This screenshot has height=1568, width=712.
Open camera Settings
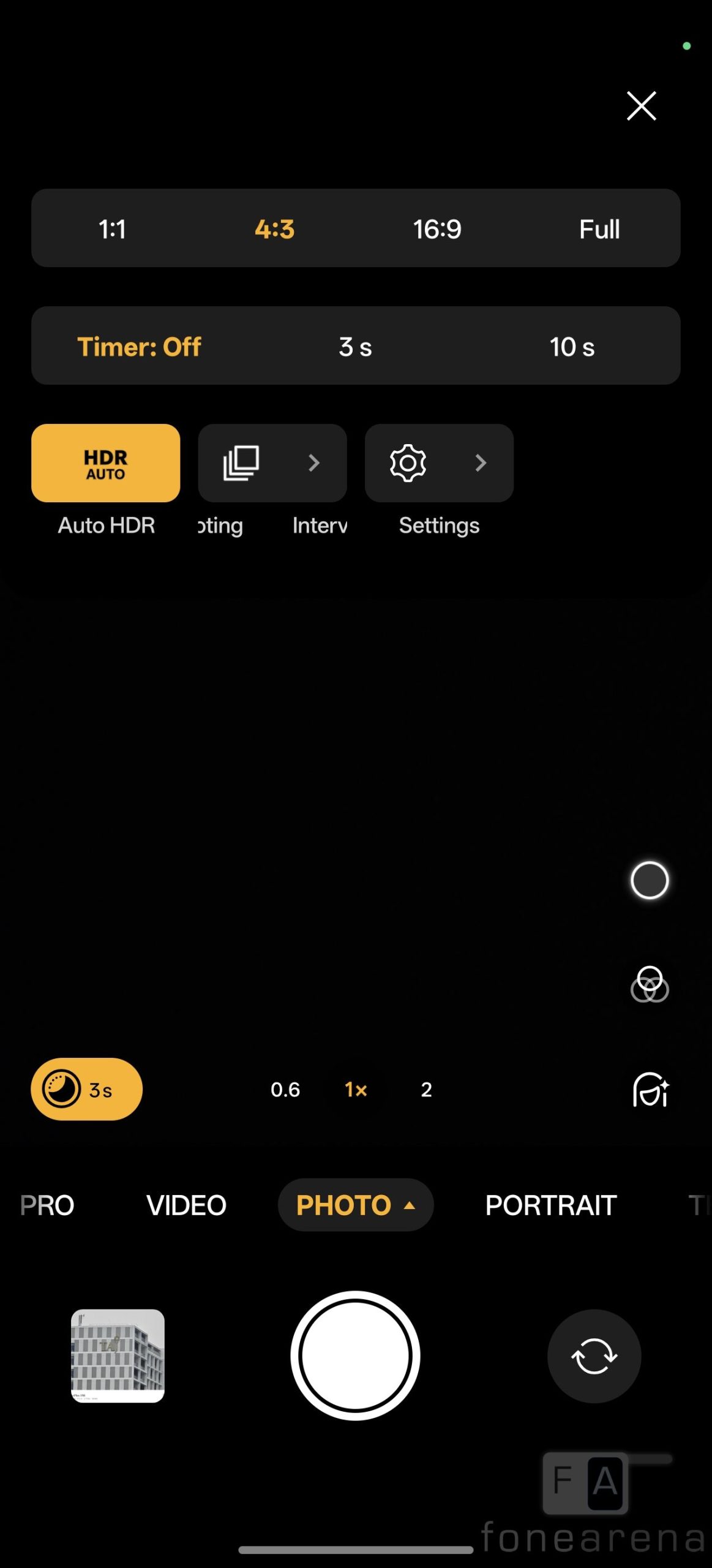pos(439,464)
